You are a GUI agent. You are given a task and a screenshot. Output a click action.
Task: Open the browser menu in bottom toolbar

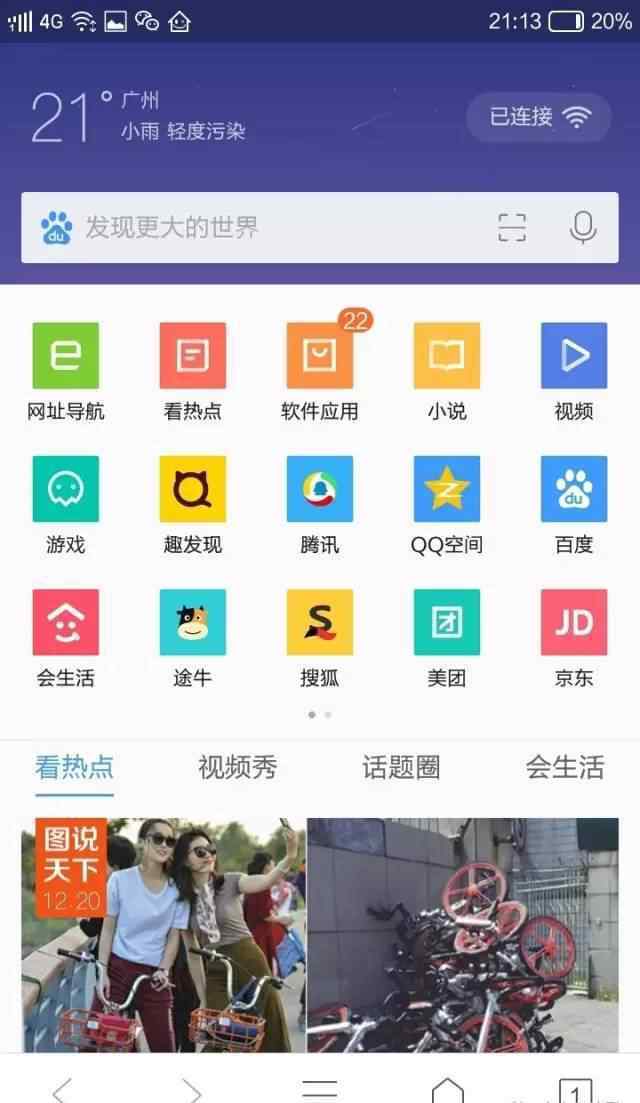tap(320, 1088)
